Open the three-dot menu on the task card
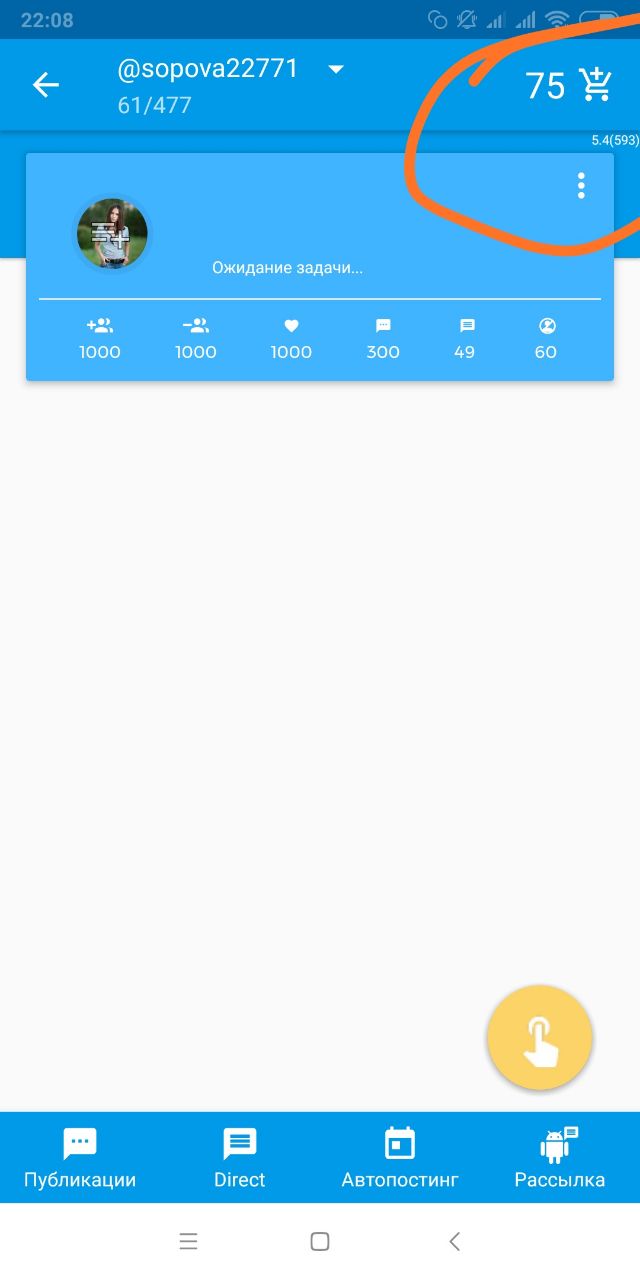 [x=581, y=186]
